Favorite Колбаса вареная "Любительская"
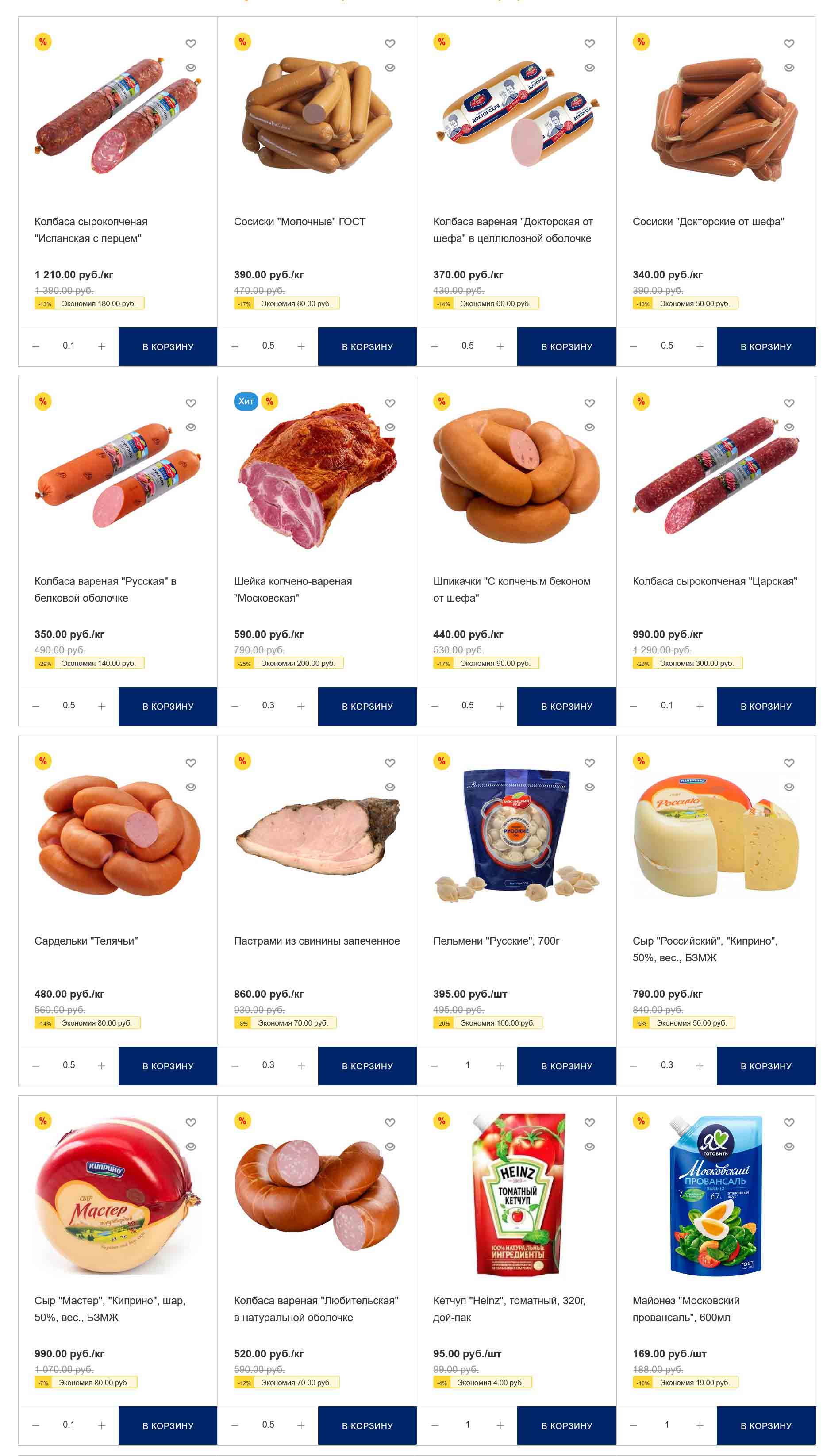 click(390, 1122)
